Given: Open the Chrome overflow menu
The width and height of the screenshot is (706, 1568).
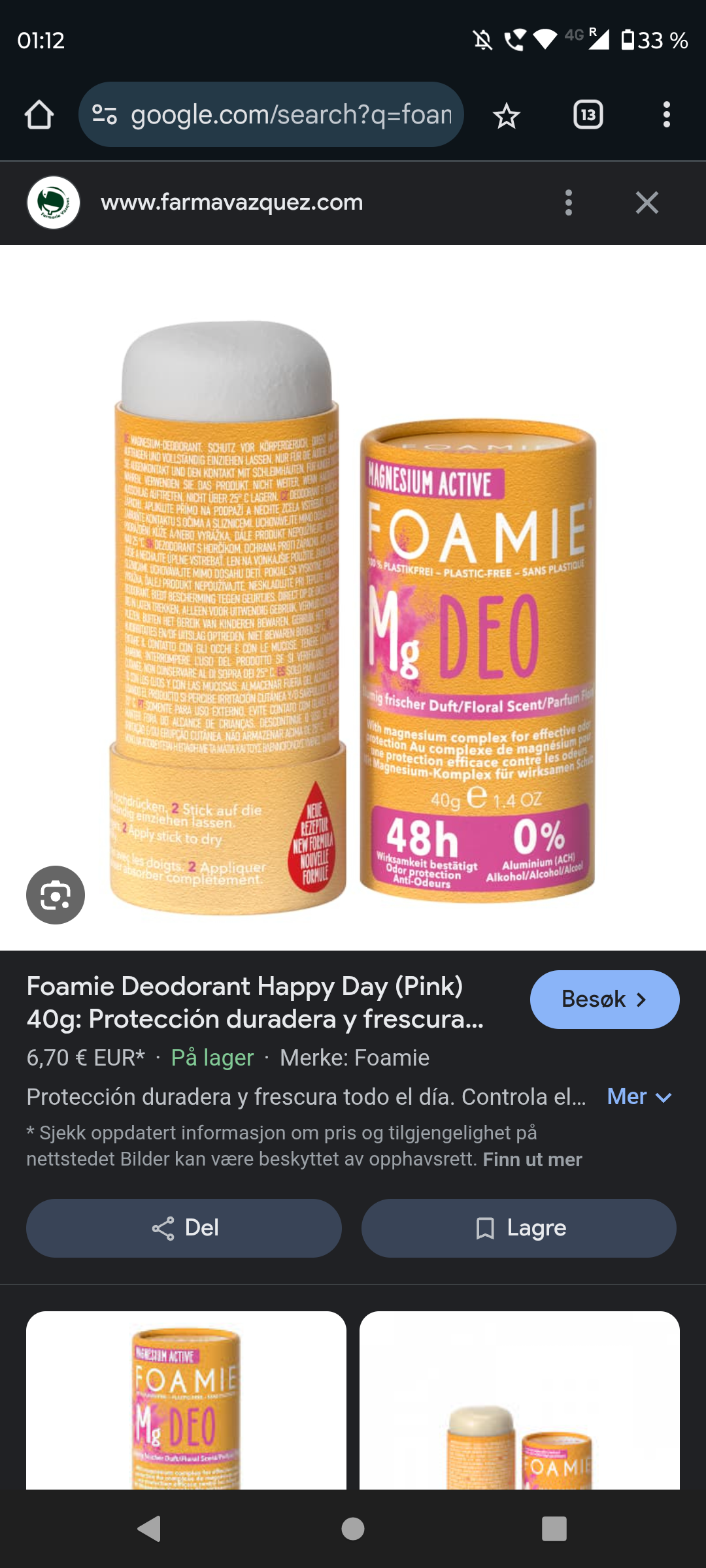Looking at the screenshot, I should tap(666, 115).
